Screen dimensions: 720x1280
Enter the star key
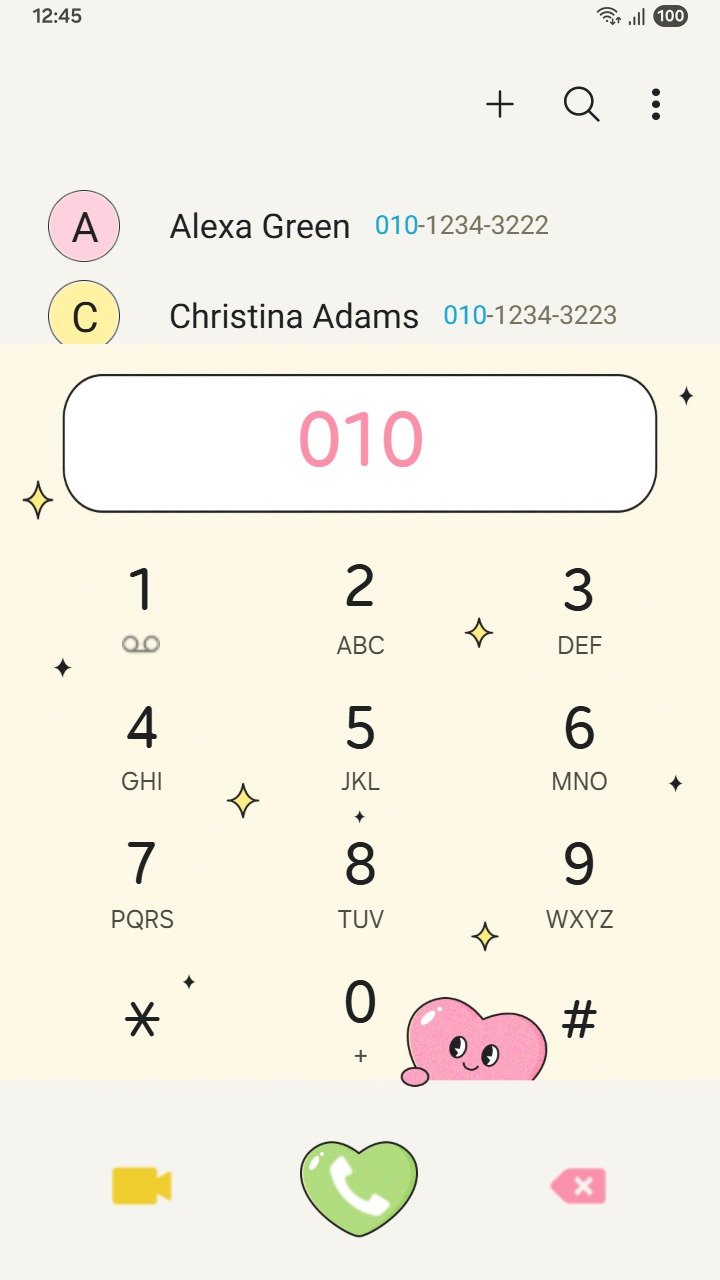(x=142, y=1020)
